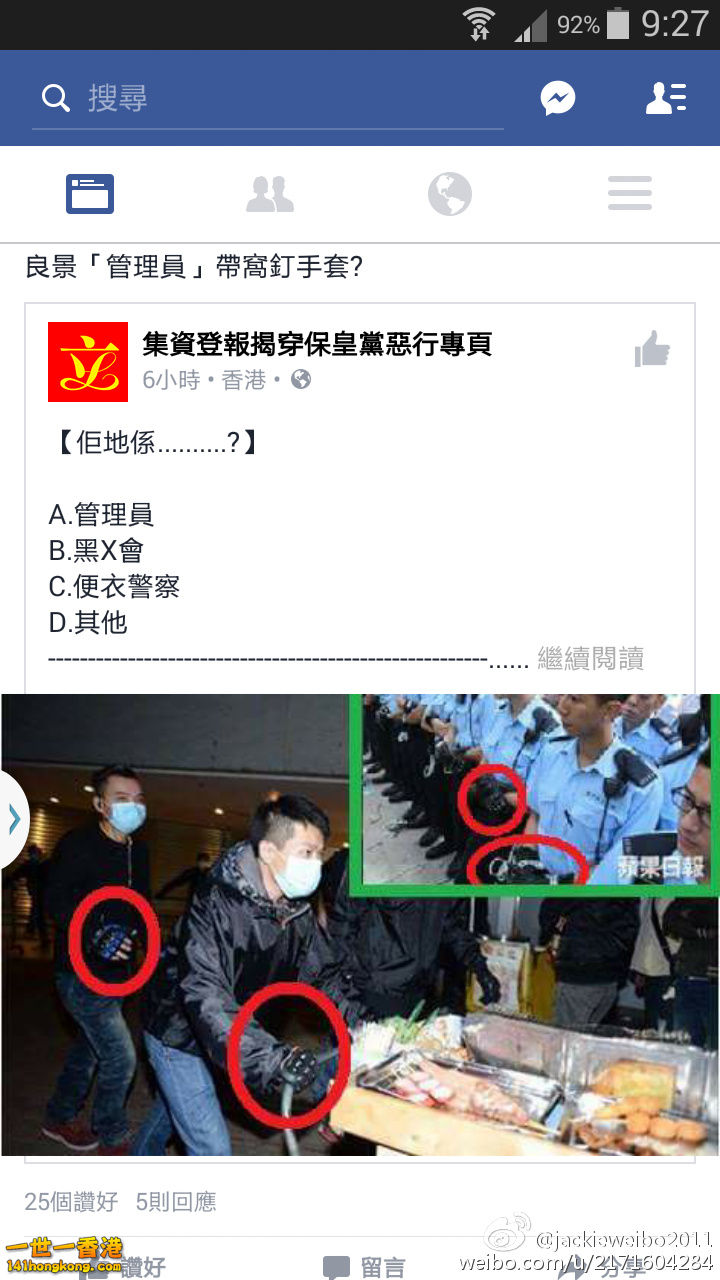View the 25個讚好 likes list
Image resolution: width=720 pixels, height=1280 pixels.
pyautogui.click(x=71, y=1202)
